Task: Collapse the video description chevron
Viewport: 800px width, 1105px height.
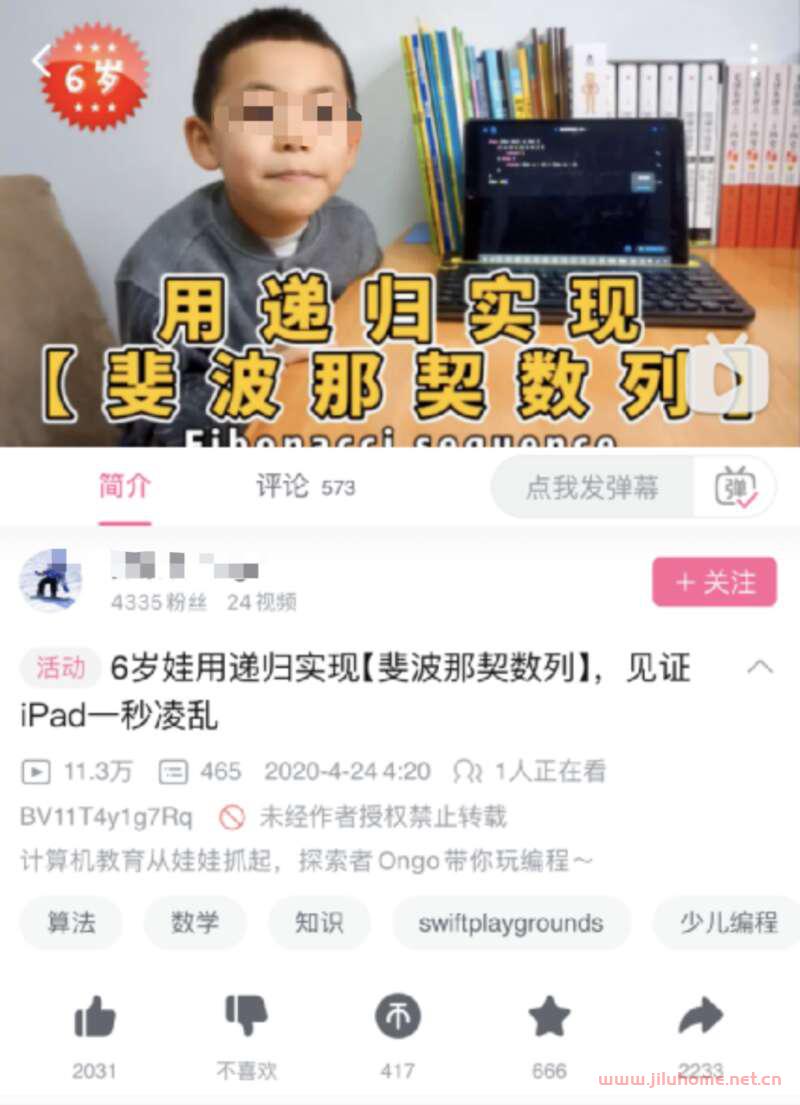Action: click(x=760, y=667)
